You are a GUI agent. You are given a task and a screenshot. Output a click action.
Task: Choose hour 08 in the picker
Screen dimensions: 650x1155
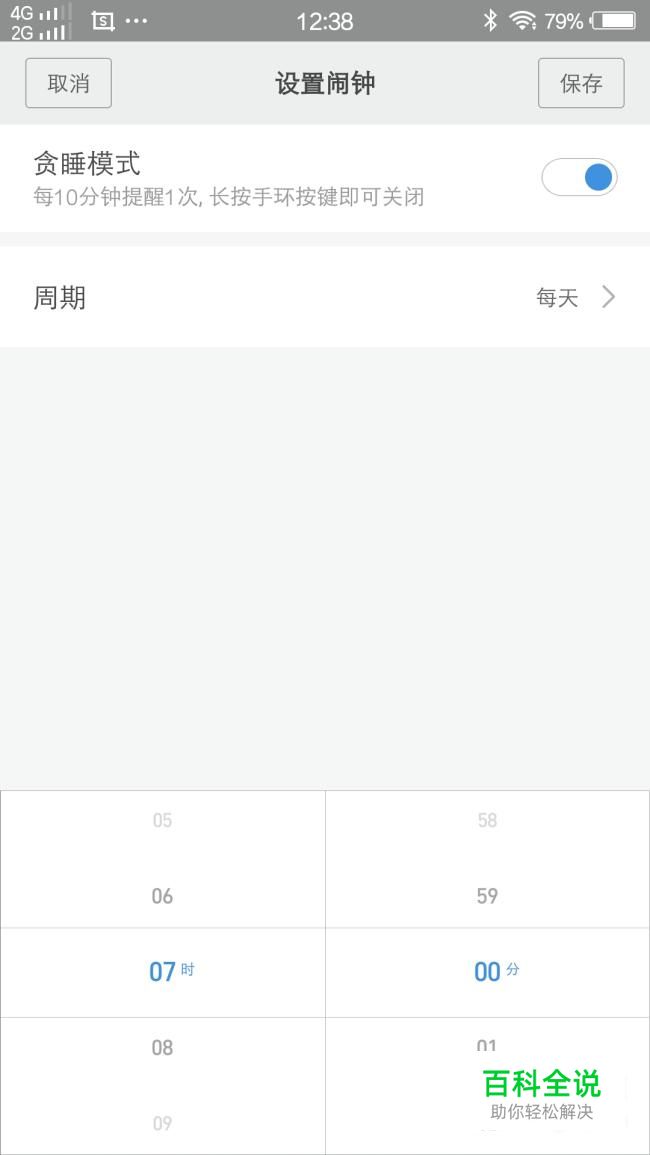click(x=162, y=1047)
